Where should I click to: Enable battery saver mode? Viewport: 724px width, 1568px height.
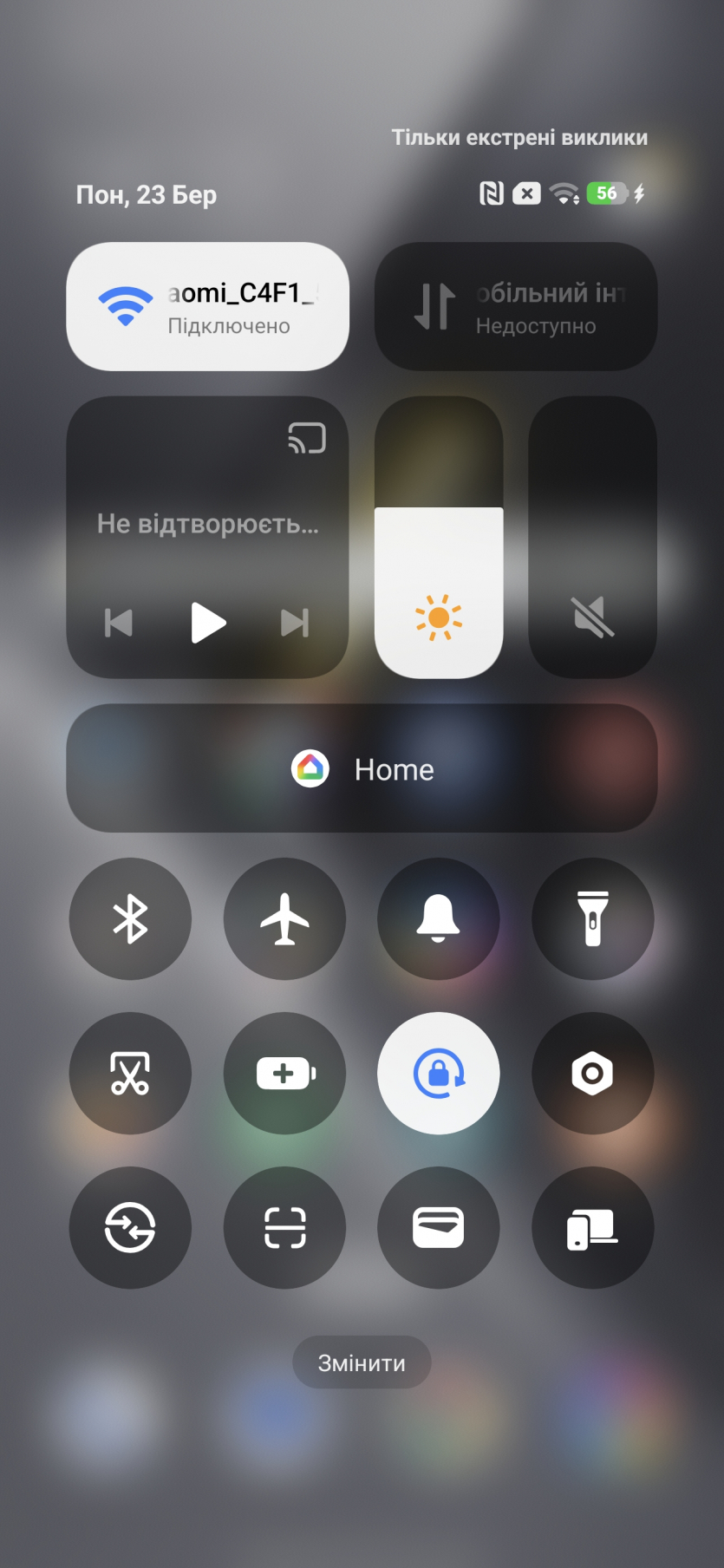(284, 1074)
